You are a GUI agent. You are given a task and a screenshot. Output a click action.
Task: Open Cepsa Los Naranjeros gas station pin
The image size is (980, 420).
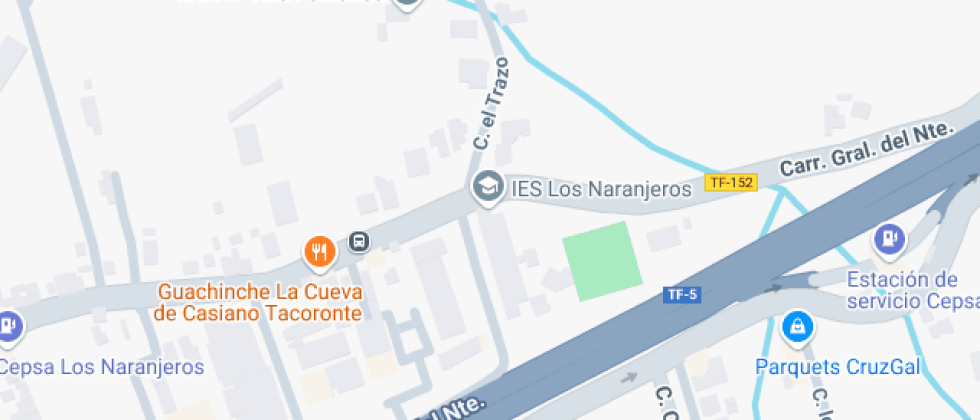[x=9, y=328]
